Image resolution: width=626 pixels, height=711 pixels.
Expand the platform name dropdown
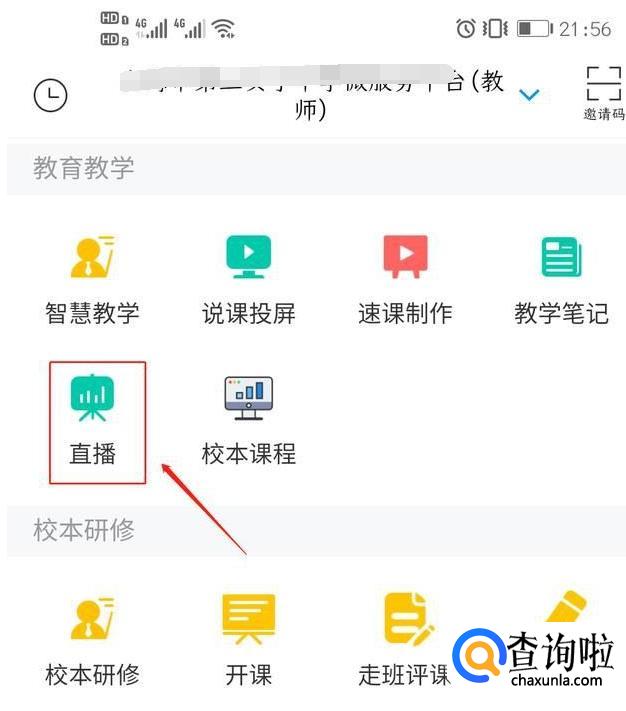click(530, 96)
